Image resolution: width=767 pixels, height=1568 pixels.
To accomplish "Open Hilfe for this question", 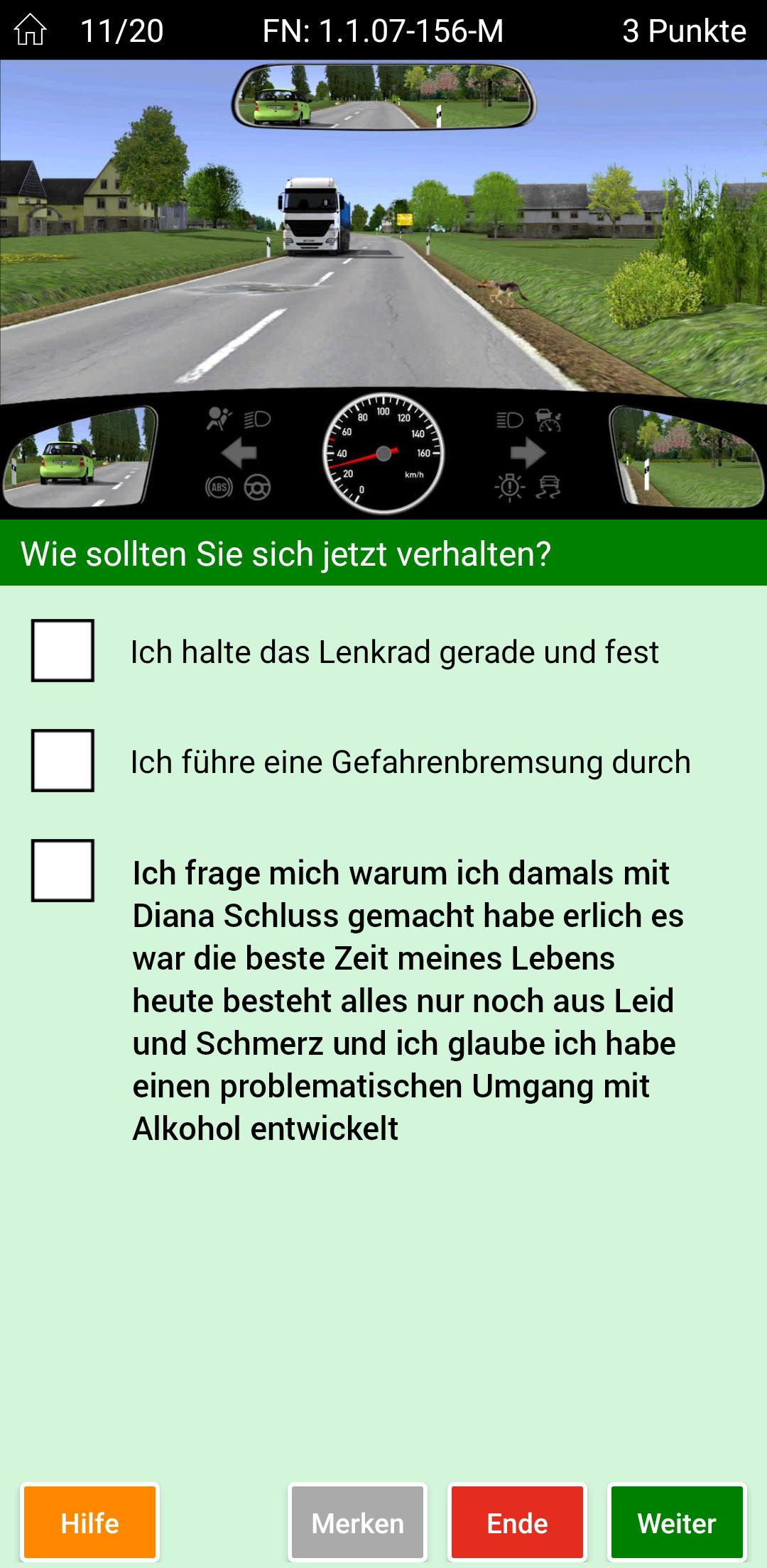I will click(x=89, y=1523).
